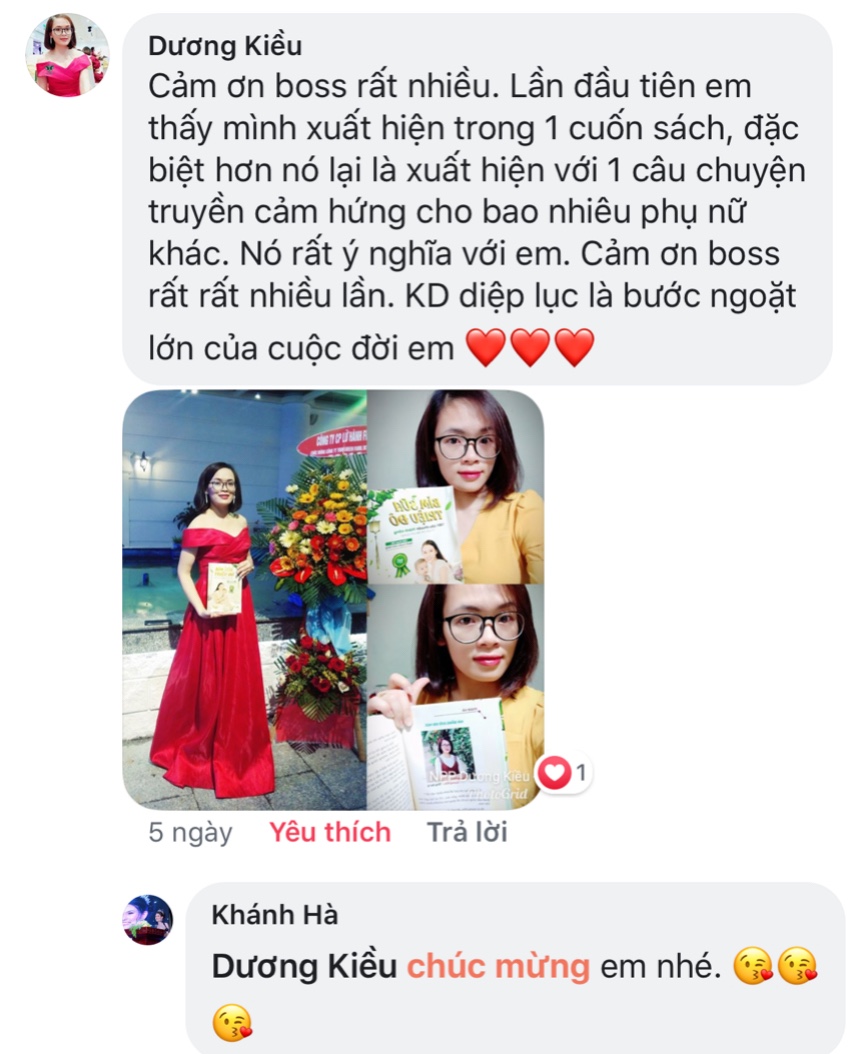Open the photo collage in Dương Kiều's comment
Screen dimensions: 866x1054
pos(333,599)
